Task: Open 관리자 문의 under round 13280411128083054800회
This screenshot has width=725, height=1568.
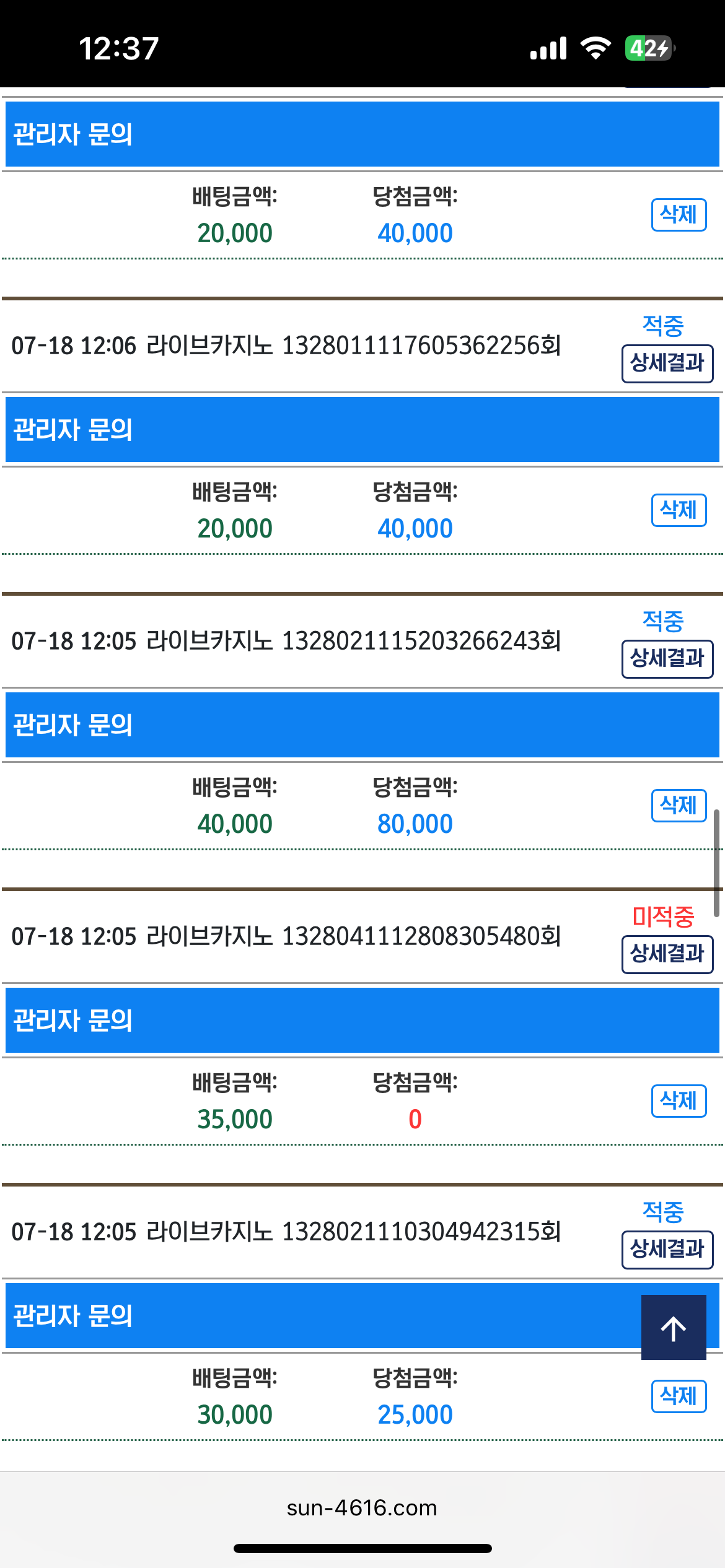Action: [362, 1020]
